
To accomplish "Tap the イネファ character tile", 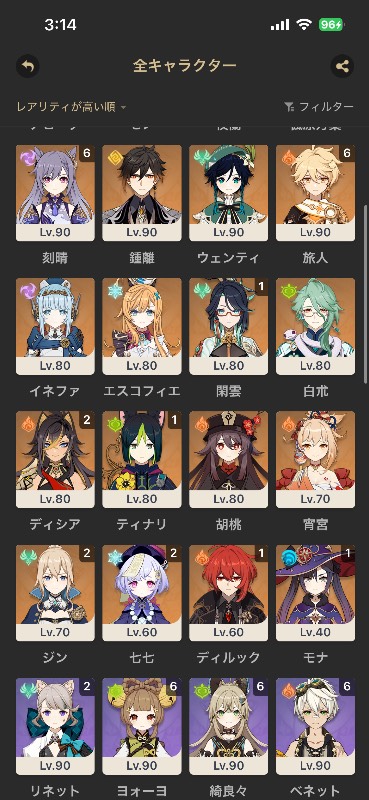I will pyautogui.click(x=55, y=327).
